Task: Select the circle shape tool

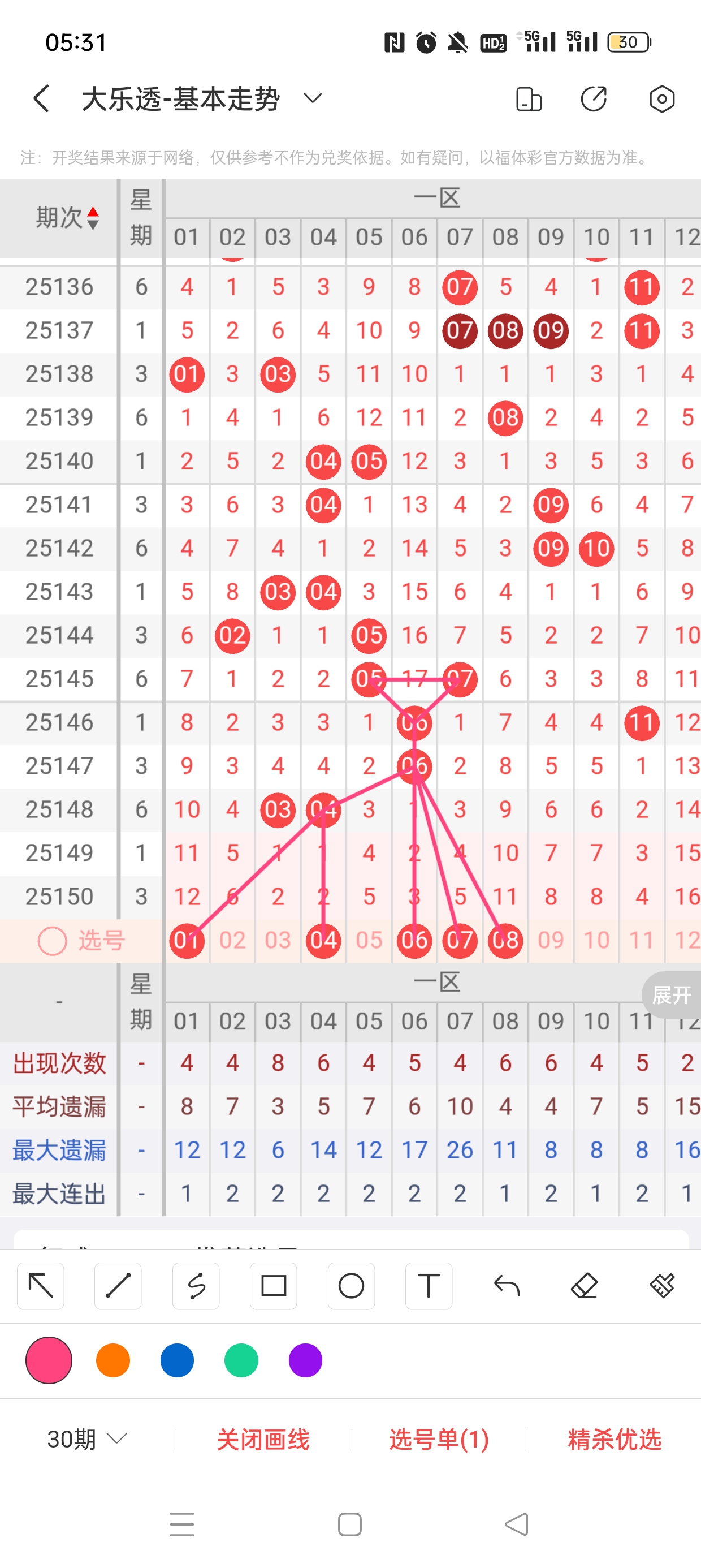Action: click(x=351, y=1286)
